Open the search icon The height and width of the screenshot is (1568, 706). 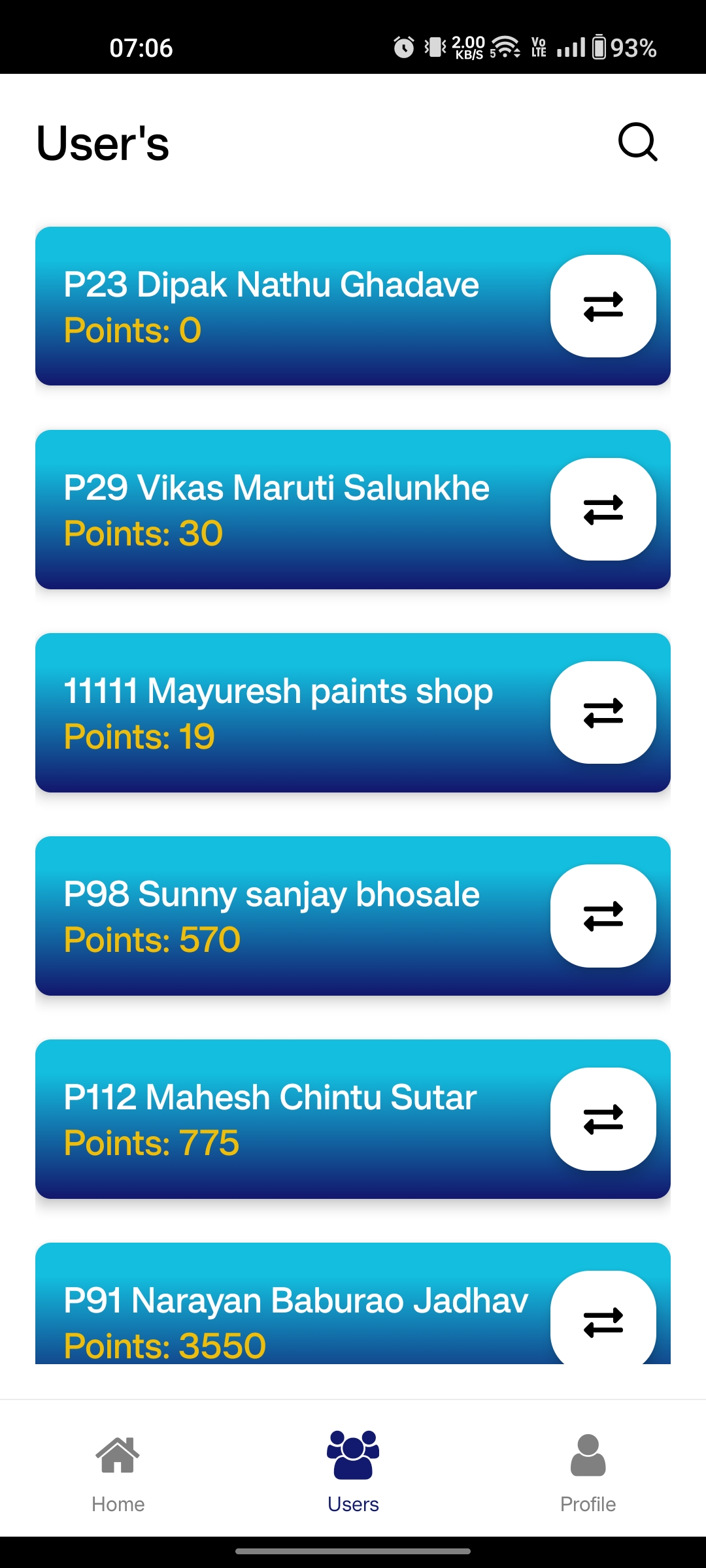(637, 142)
